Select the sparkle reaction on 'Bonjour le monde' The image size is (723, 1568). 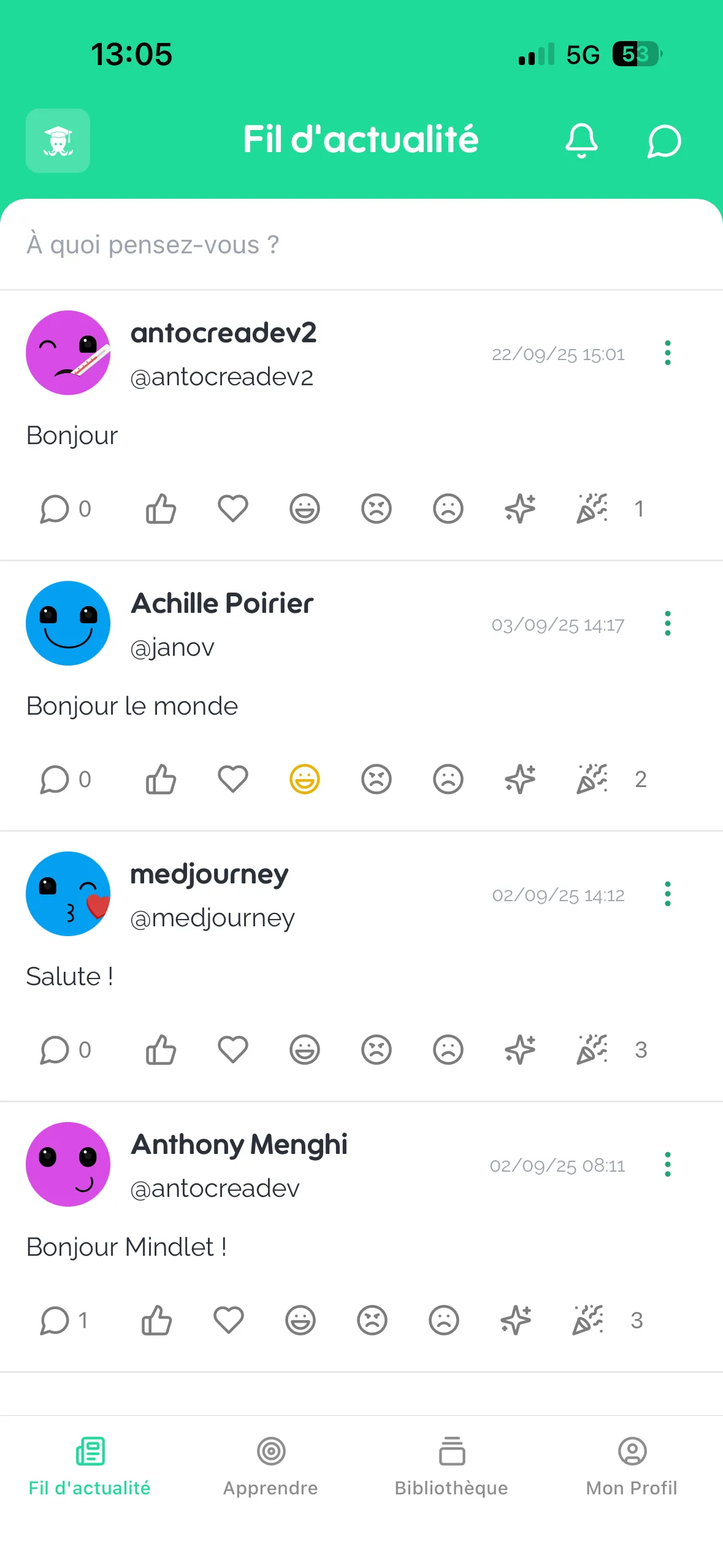click(519, 779)
